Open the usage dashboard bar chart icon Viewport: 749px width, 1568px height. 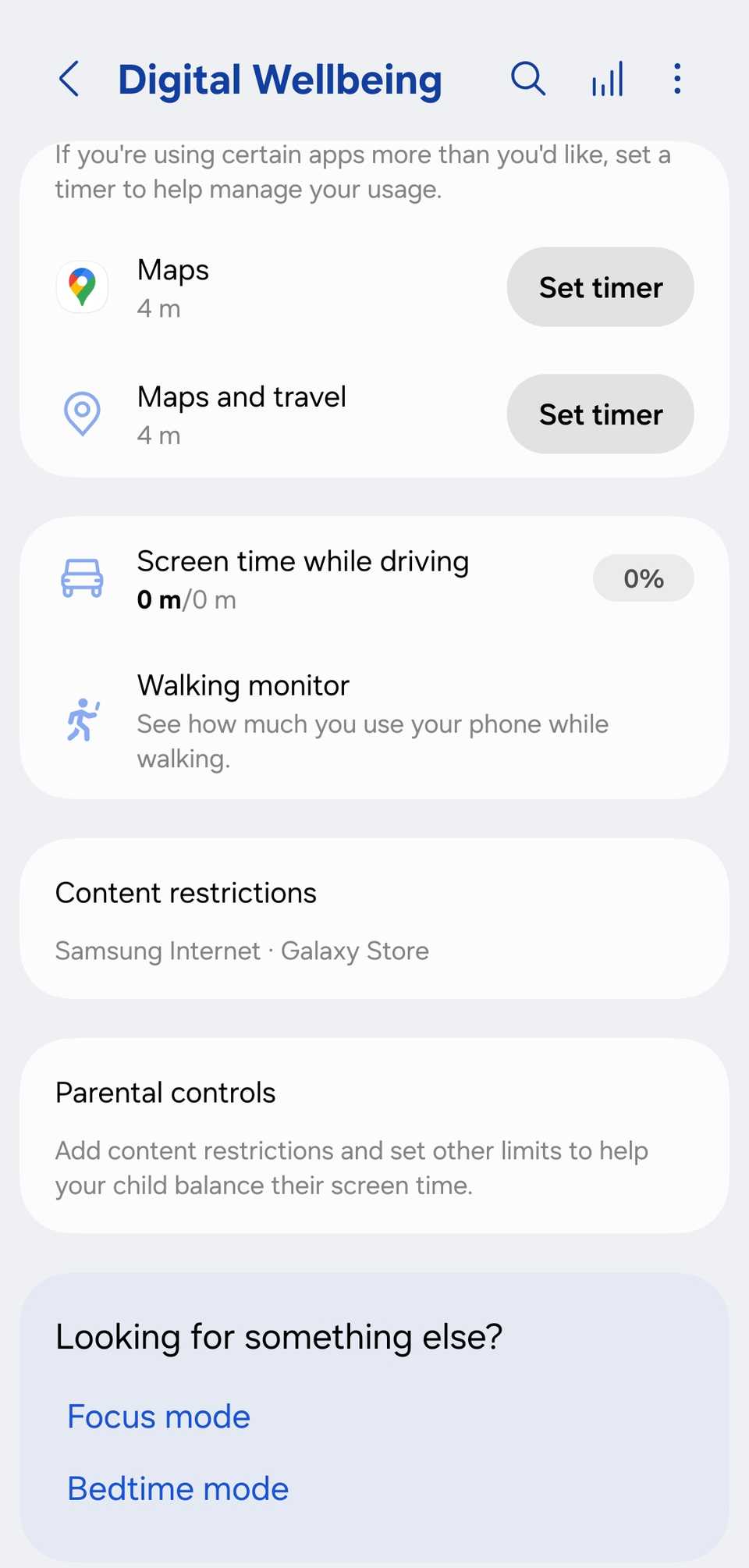(x=607, y=79)
